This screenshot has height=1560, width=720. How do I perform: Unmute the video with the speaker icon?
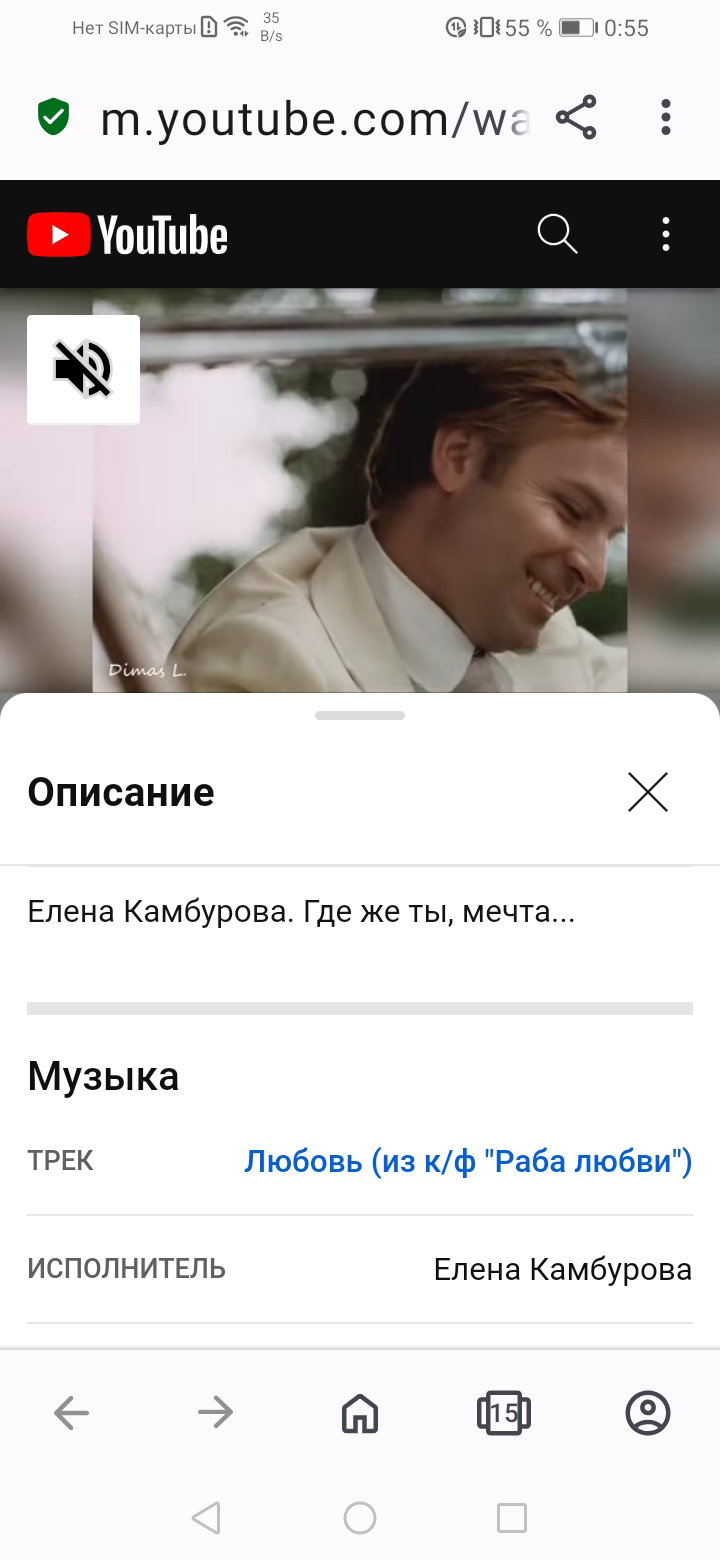point(83,369)
